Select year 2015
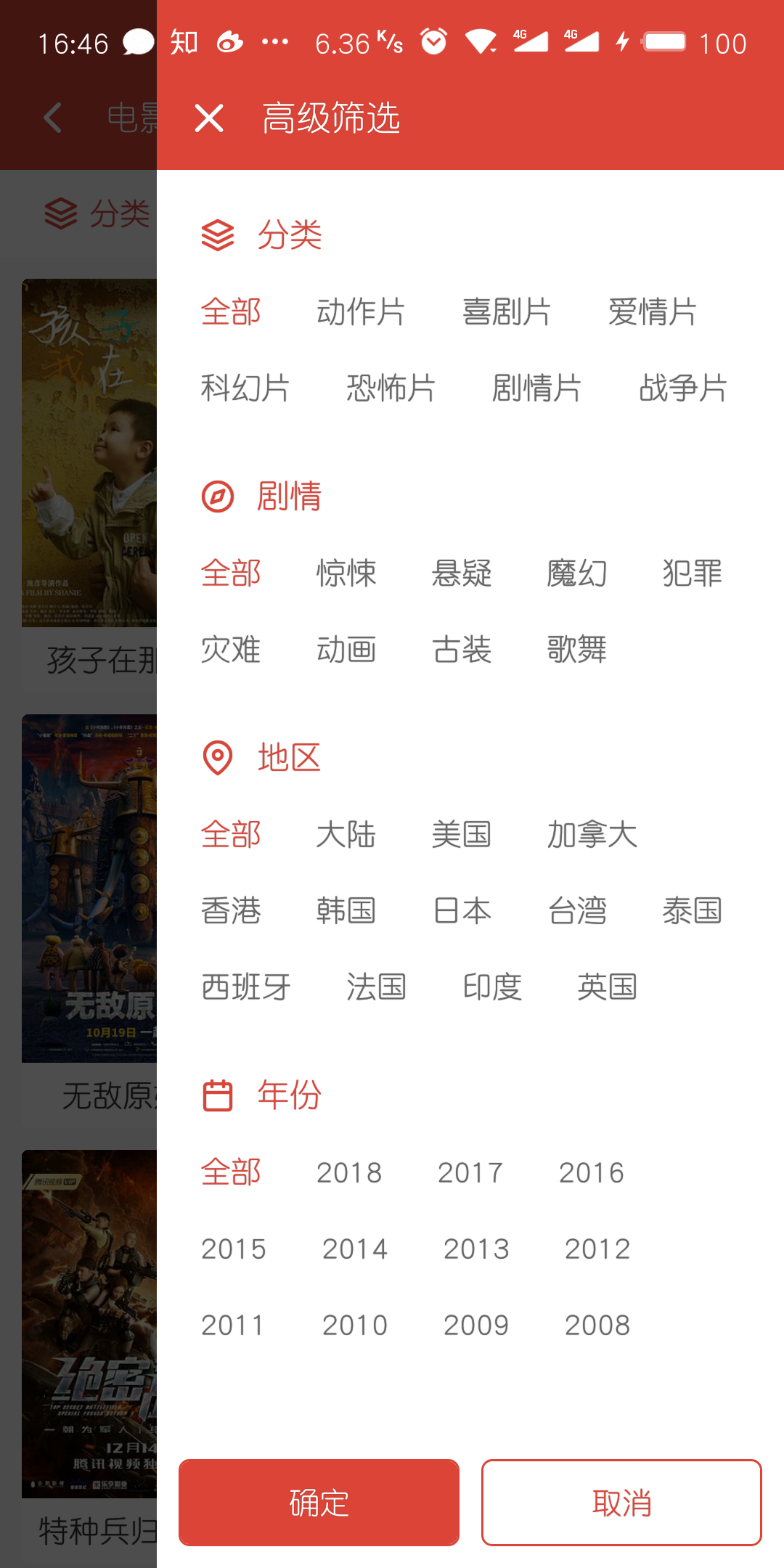Viewport: 784px width, 1568px height. 234,1249
